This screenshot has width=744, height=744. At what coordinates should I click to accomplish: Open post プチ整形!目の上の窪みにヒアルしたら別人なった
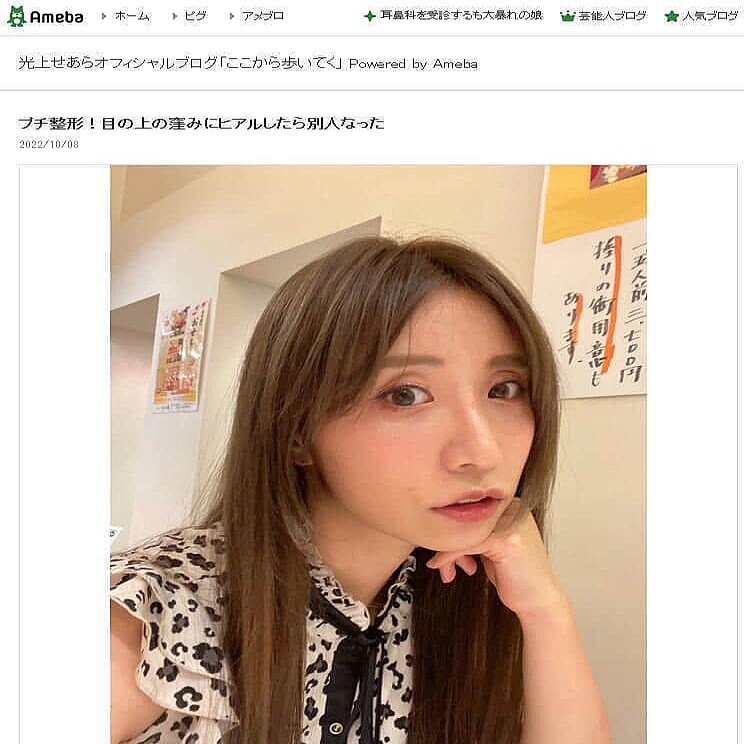tap(201, 123)
